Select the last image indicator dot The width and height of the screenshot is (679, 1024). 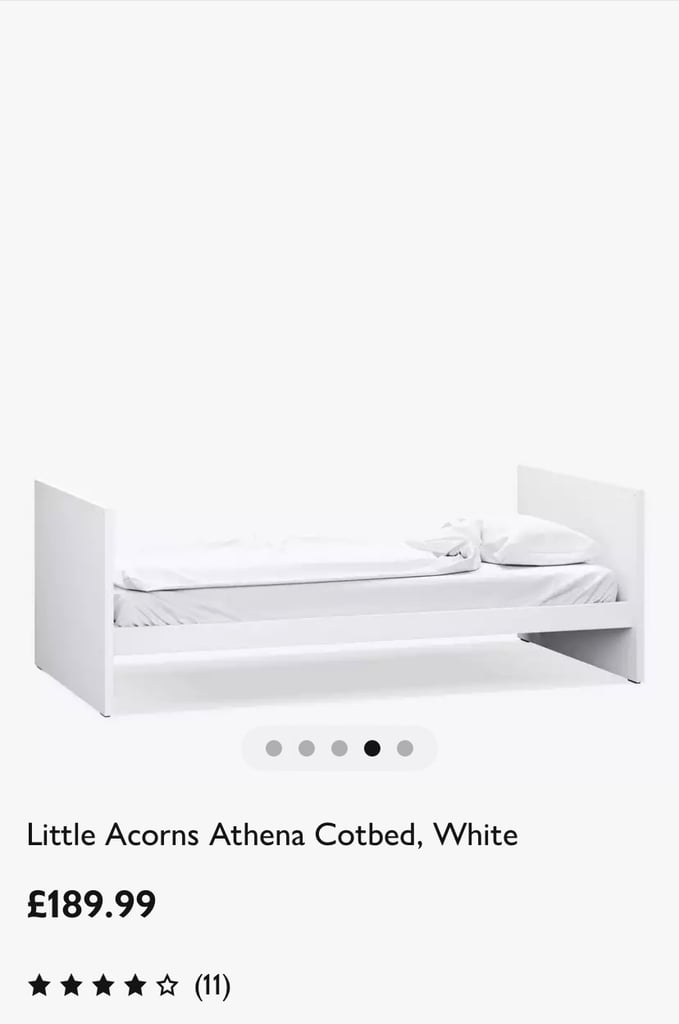click(405, 748)
